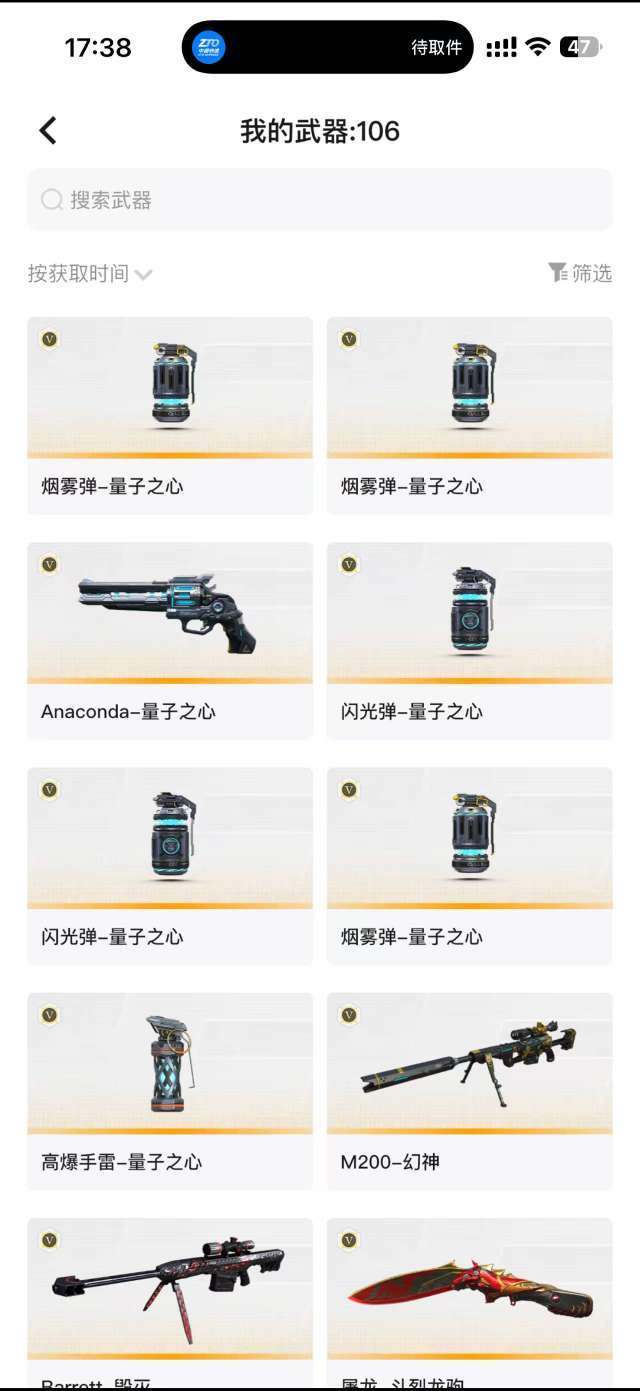Expand the 按获取时间 sort dropdown
Image resolution: width=640 pixels, height=1391 pixels.
click(90, 274)
